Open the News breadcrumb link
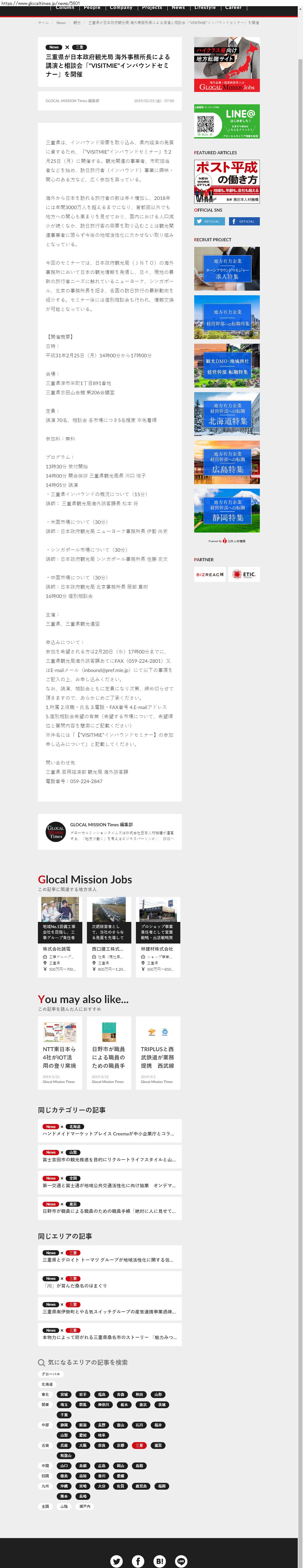The height and width of the screenshot is (1568, 303). (x=61, y=23)
